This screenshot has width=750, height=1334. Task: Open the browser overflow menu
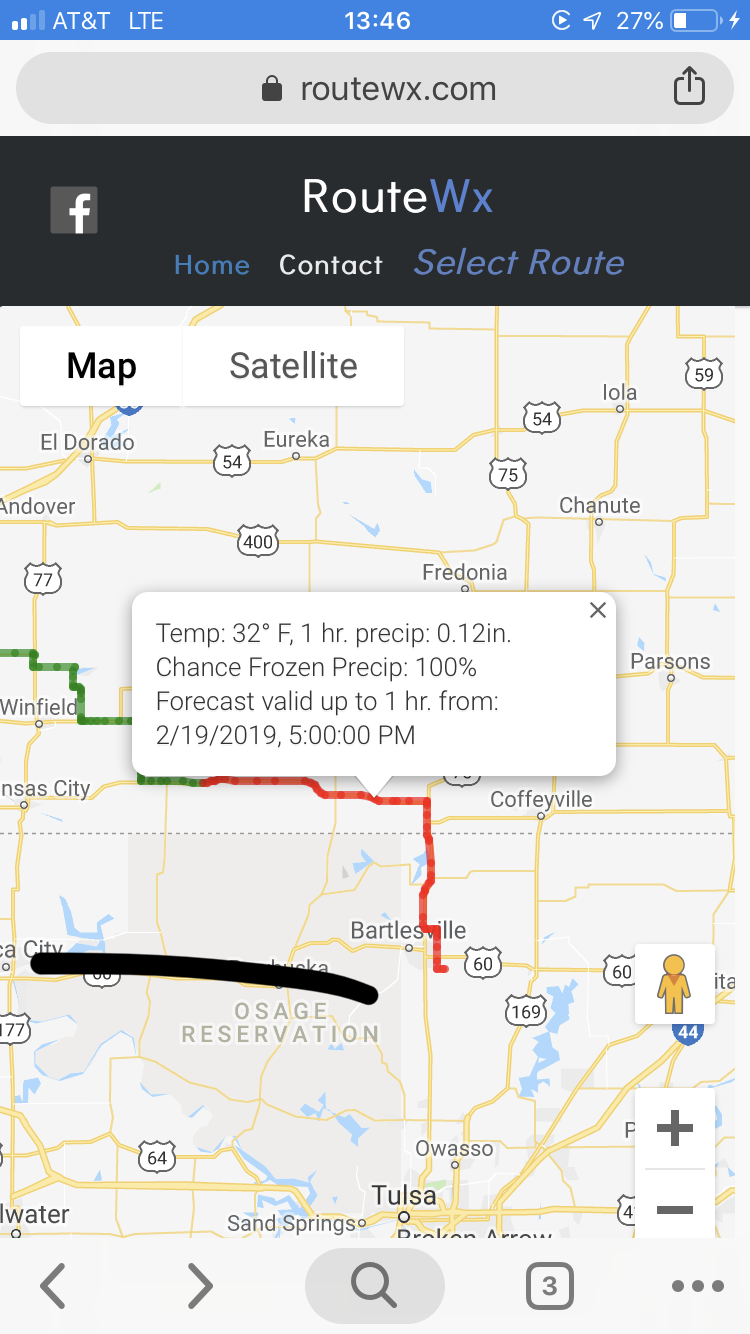point(697,1286)
